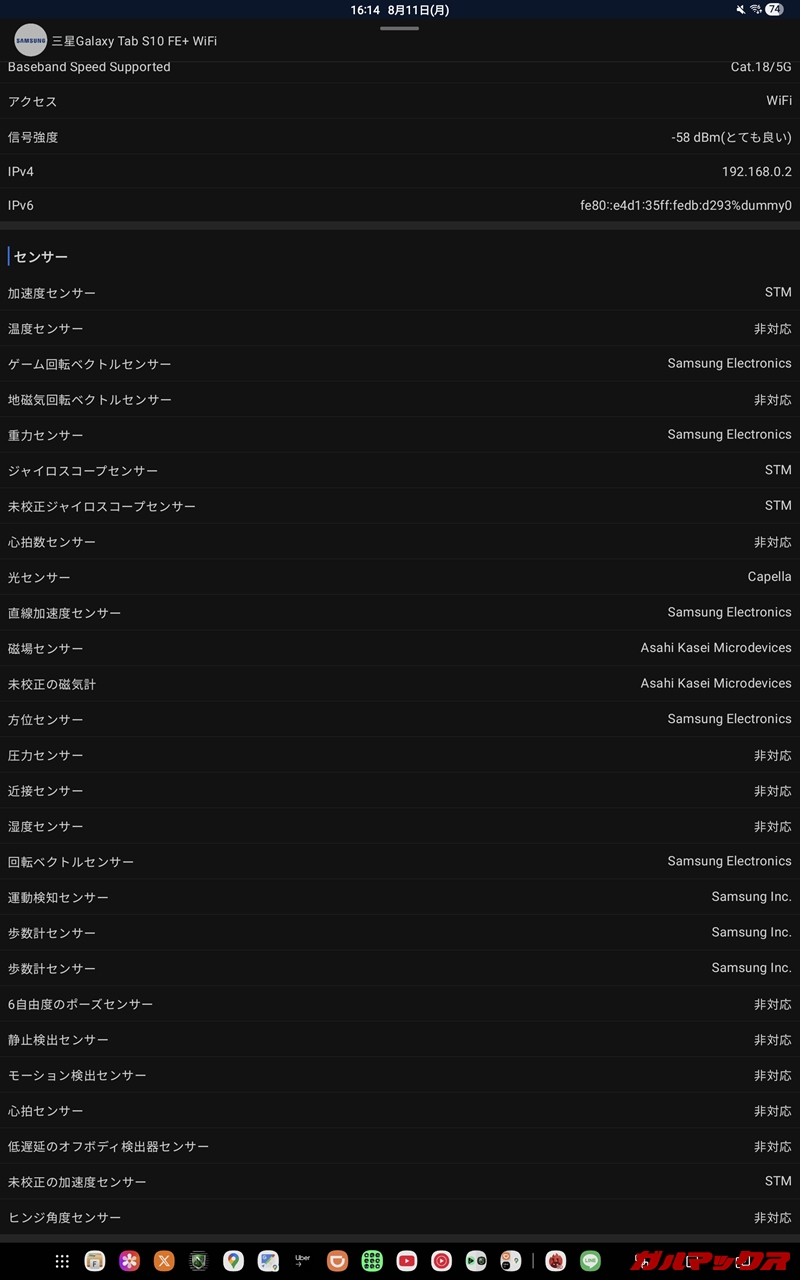Screen dimensions: 800x1280
Task: Open the LINE app from taskbar
Action: [590, 1261]
